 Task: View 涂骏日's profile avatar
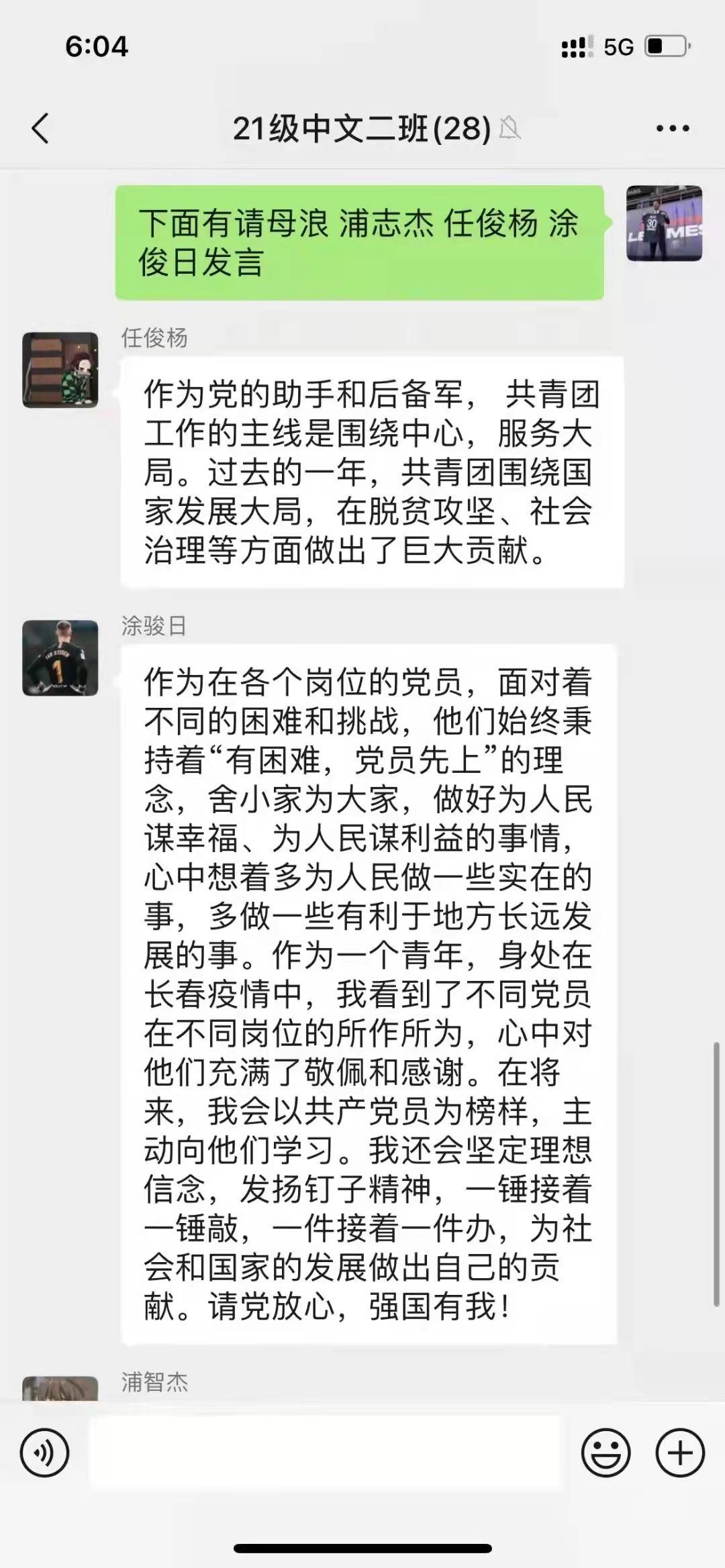60,658
